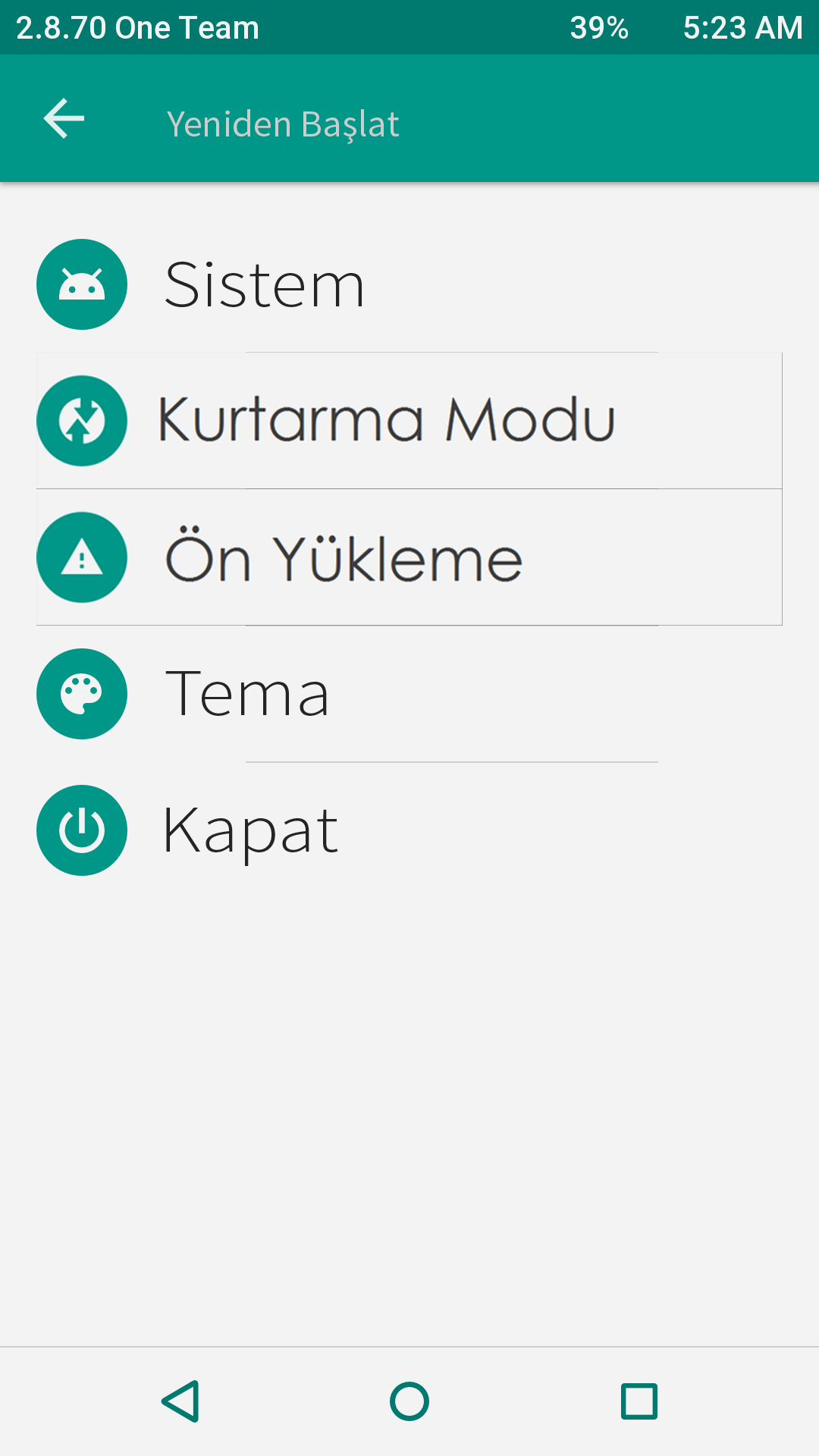819x1456 pixels.
Task: Open the Tema option
Action: tap(247, 694)
